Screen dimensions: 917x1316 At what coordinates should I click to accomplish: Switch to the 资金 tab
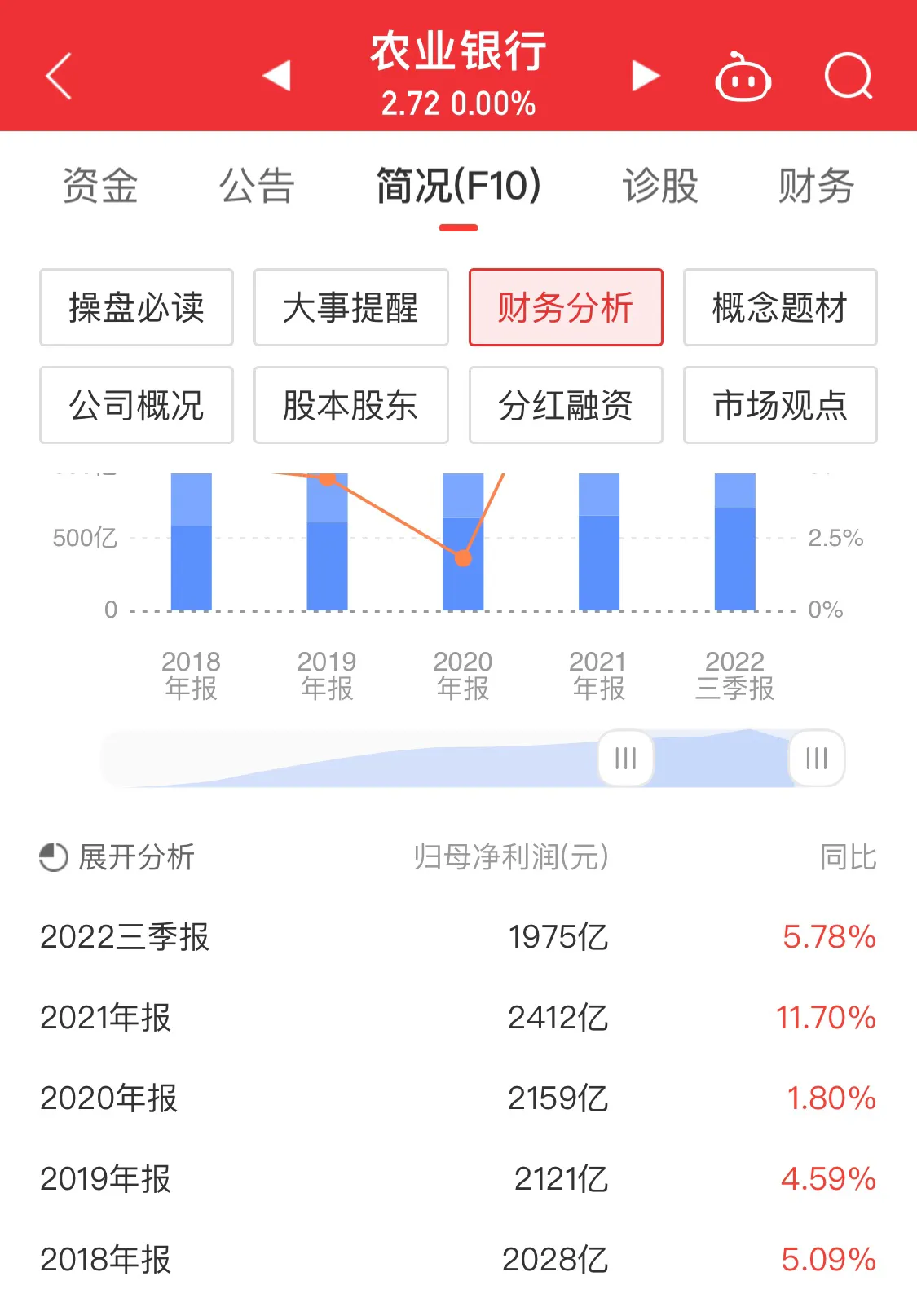pyautogui.click(x=100, y=186)
